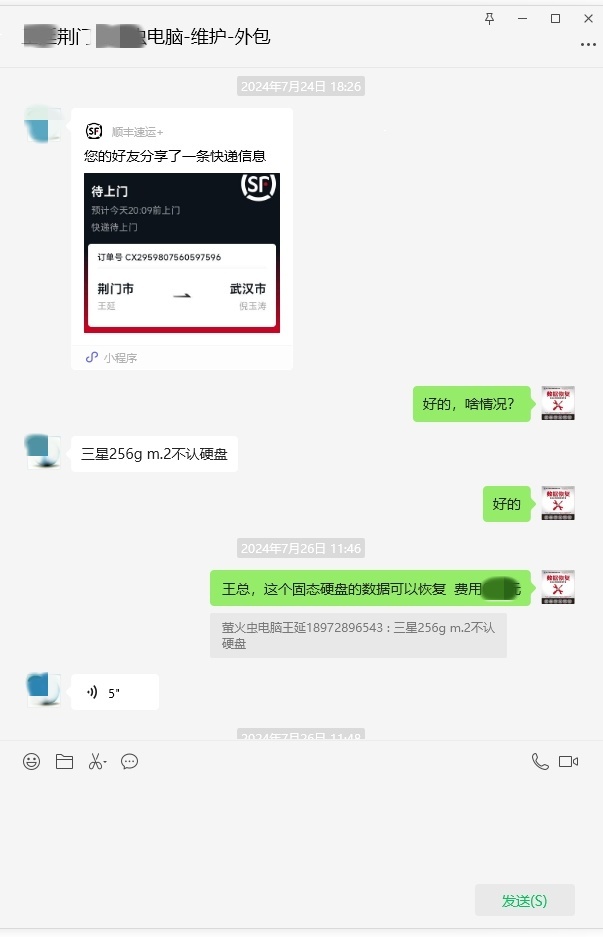Play the 5-second voice message
This screenshot has height=937, width=603.
pyautogui.click(x=114, y=692)
